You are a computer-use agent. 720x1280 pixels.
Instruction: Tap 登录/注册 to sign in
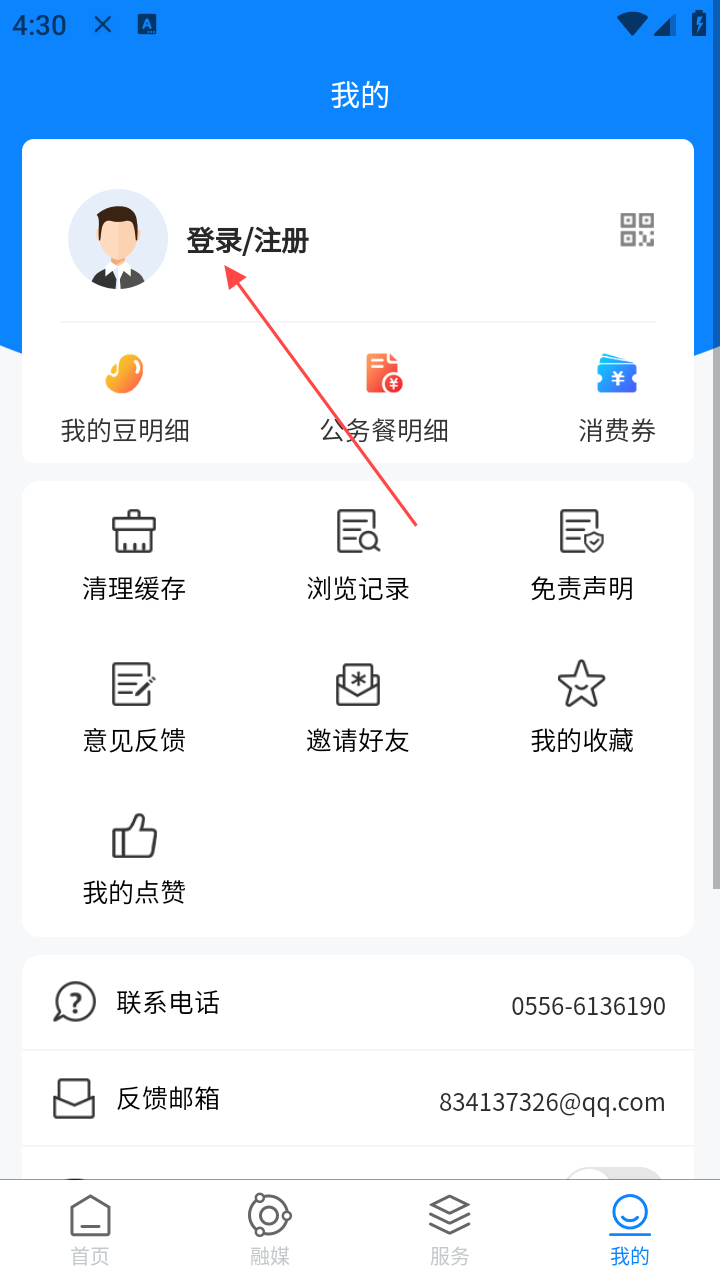point(247,241)
